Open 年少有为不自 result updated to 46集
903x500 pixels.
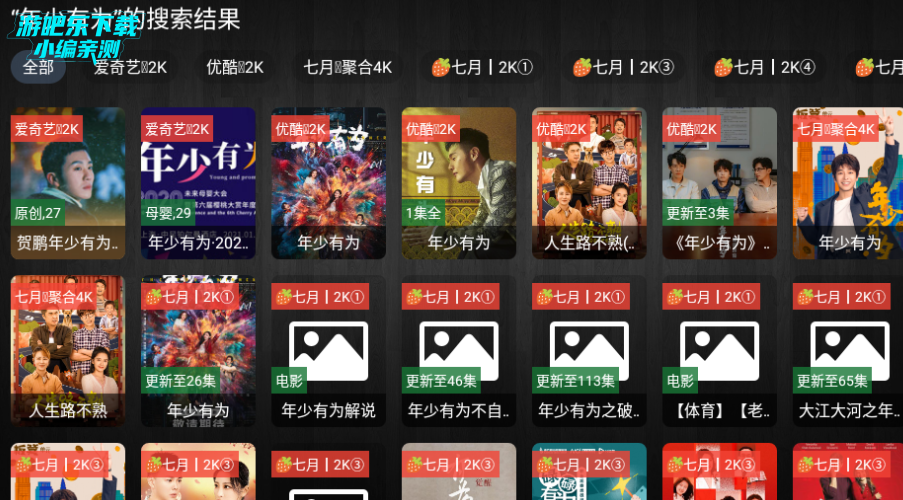click(459, 352)
